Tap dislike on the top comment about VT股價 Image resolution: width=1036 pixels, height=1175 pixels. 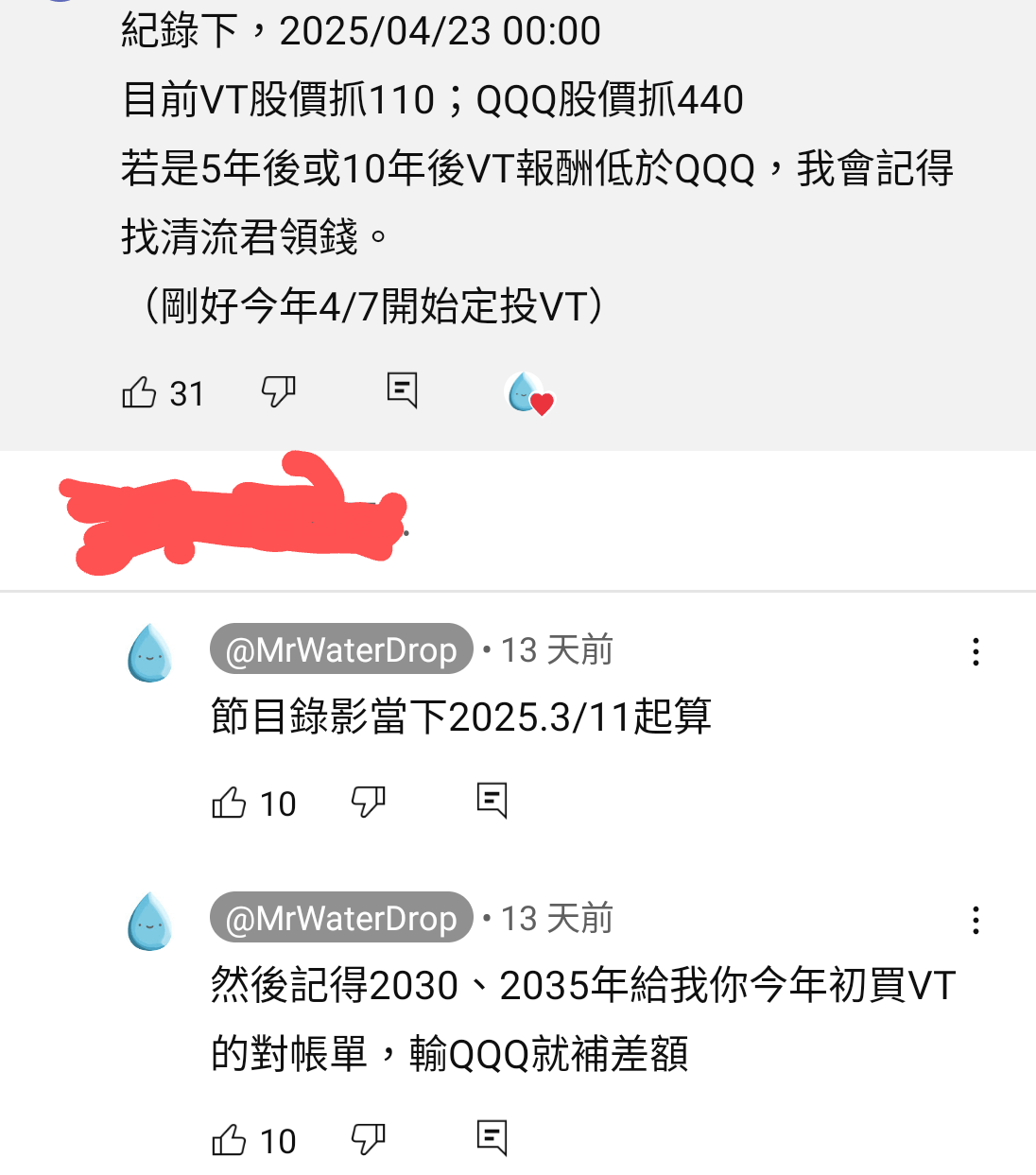[x=278, y=390]
